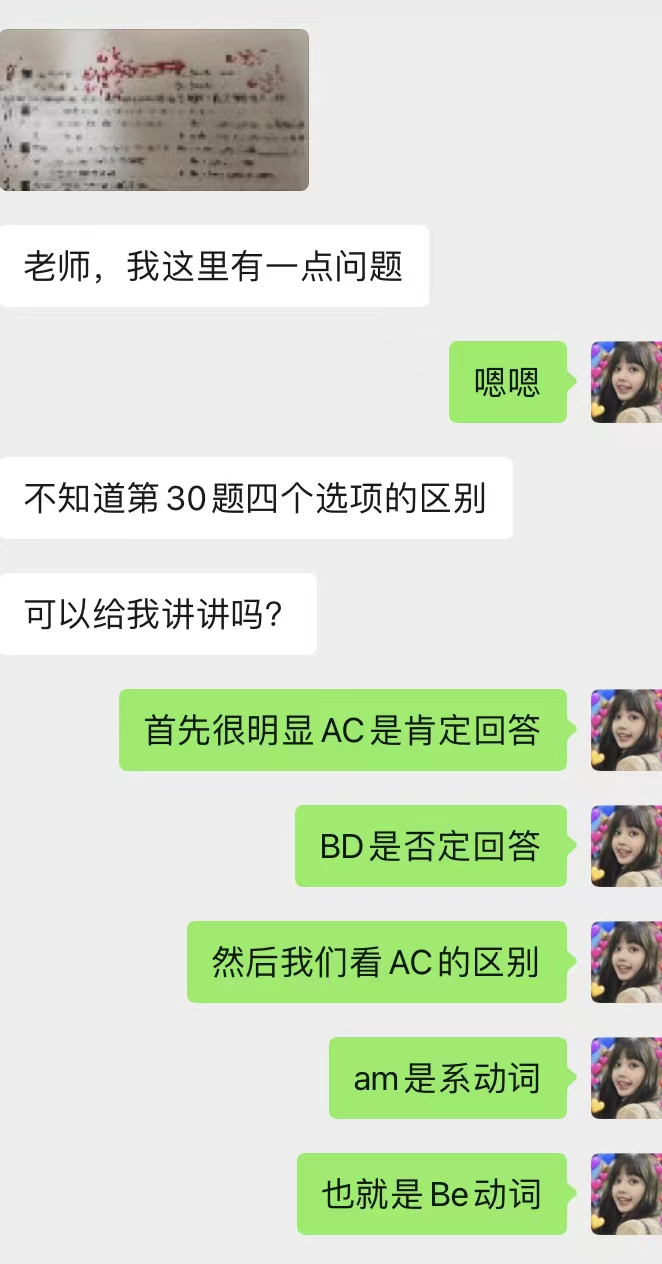Tap the avatar beside 也就是Be动词

pyautogui.click(x=626, y=1194)
